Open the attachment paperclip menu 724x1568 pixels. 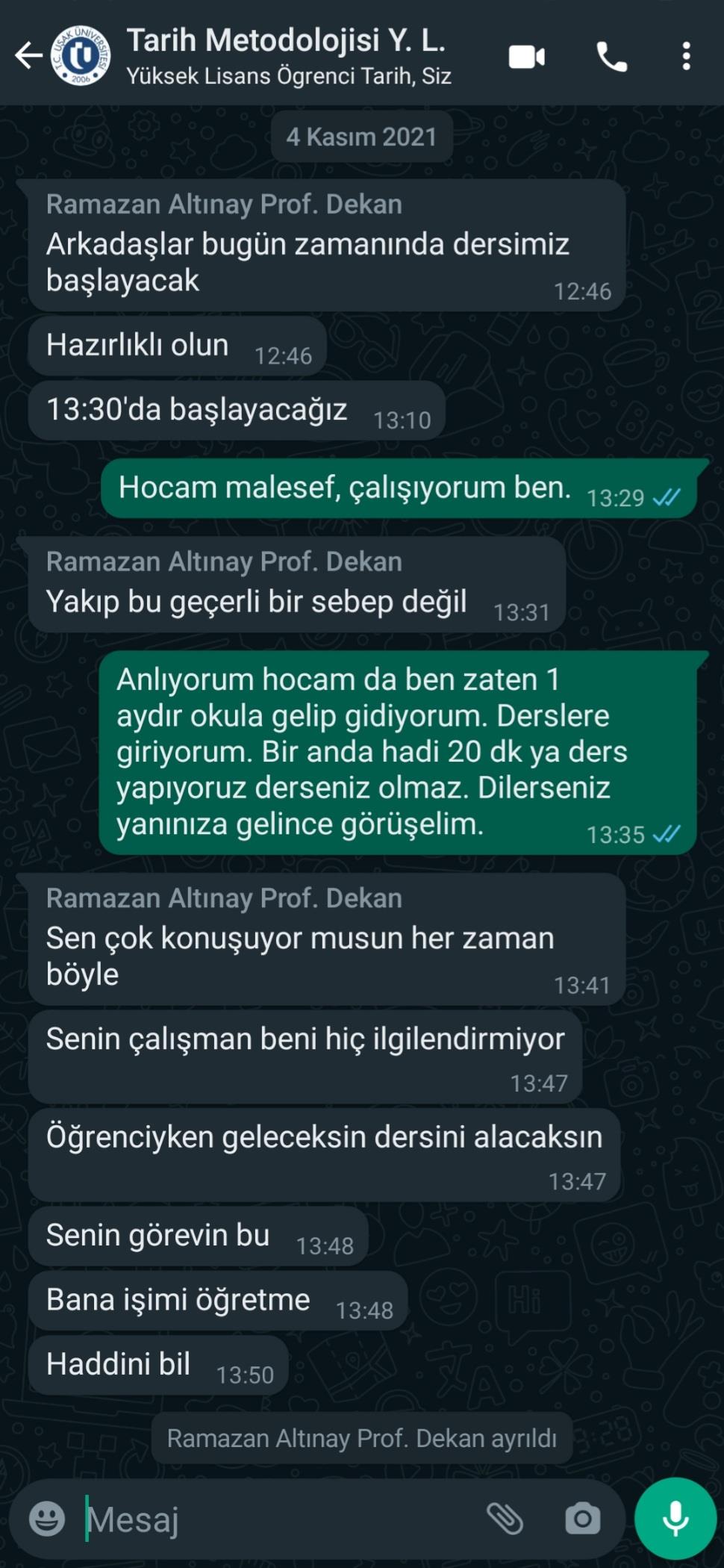click(x=505, y=1518)
